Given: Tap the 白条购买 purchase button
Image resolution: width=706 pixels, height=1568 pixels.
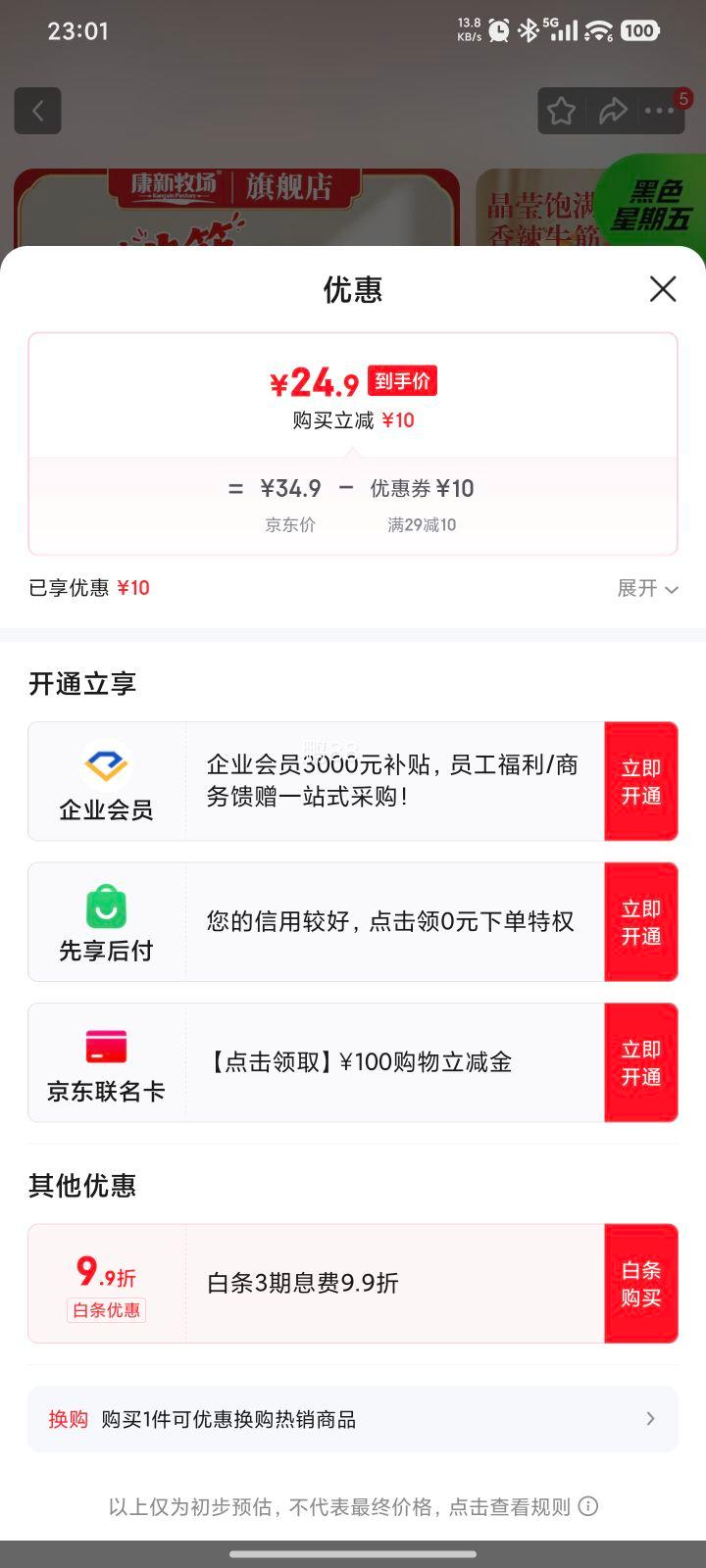Looking at the screenshot, I should pyautogui.click(x=640, y=1283).
